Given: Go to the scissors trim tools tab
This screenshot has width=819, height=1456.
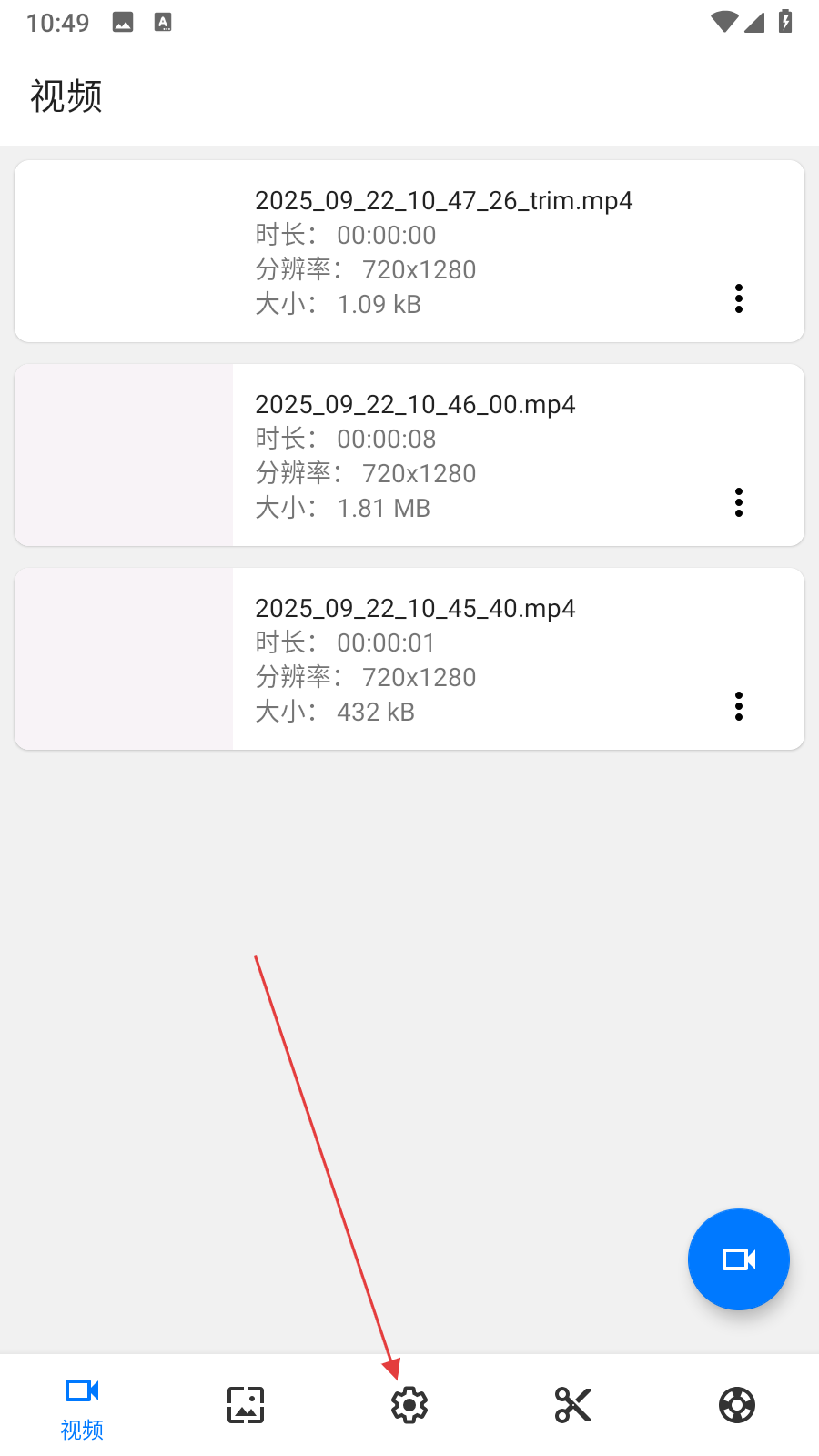Looking at the screenshot, I should tap(573, 1405).
